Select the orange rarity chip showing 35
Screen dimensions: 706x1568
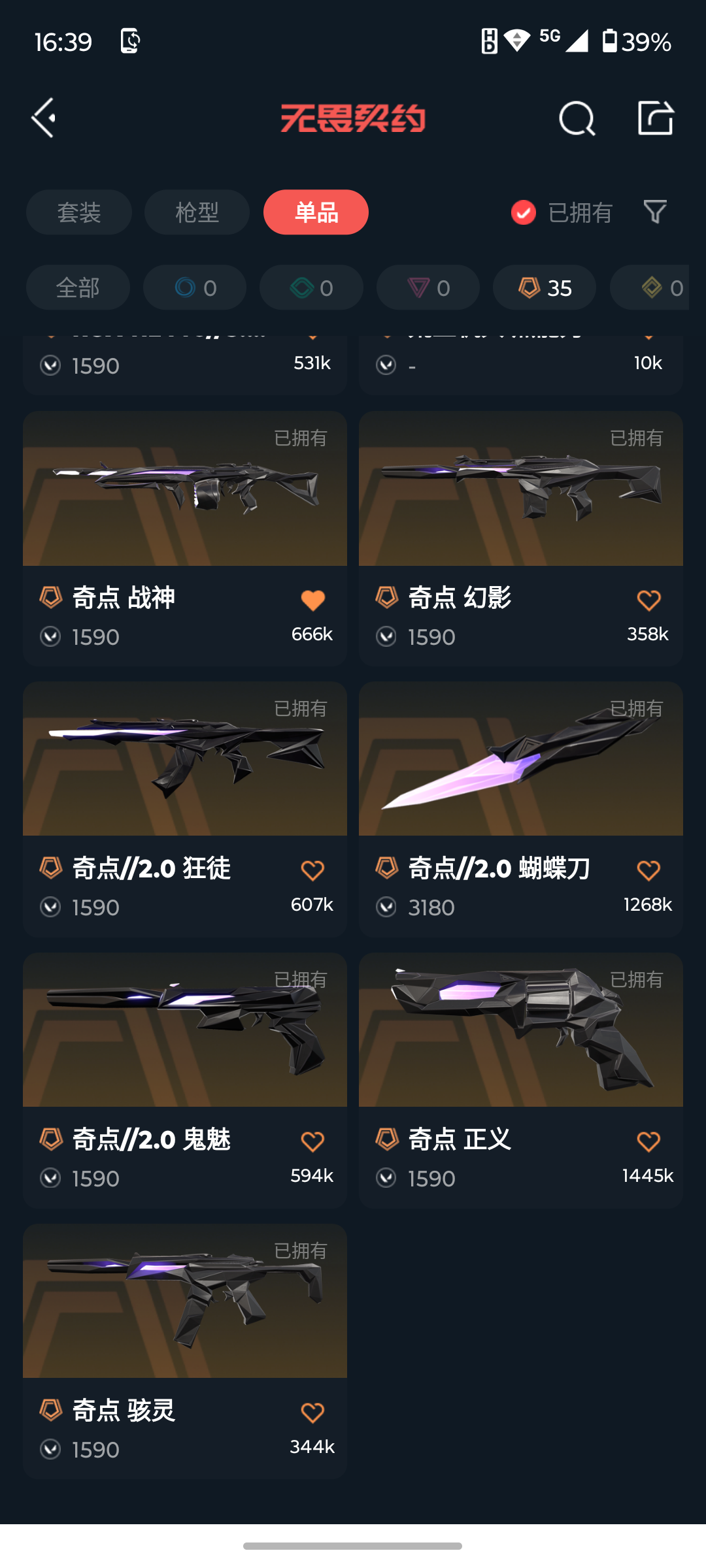(x=545, y=287)
